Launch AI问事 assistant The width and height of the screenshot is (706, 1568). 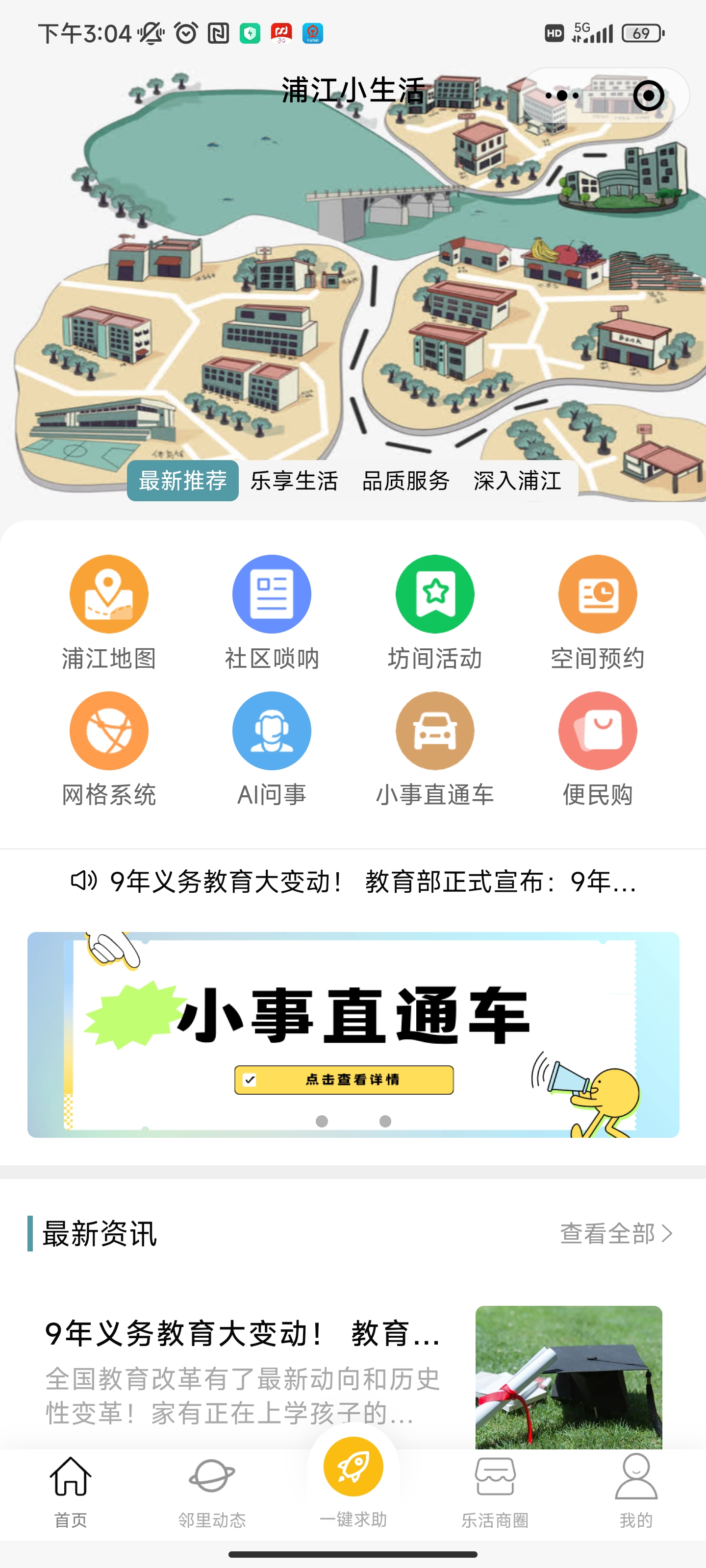click(x=272, y=731)
